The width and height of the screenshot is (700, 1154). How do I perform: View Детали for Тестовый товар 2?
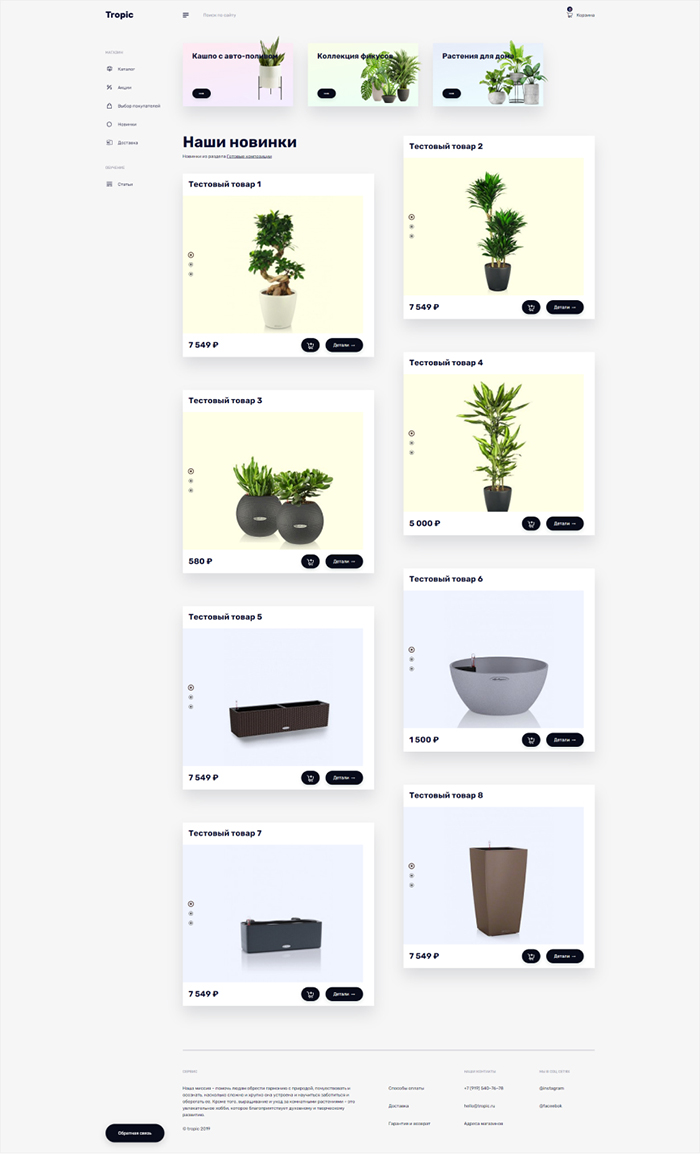[x=565, y=307]
